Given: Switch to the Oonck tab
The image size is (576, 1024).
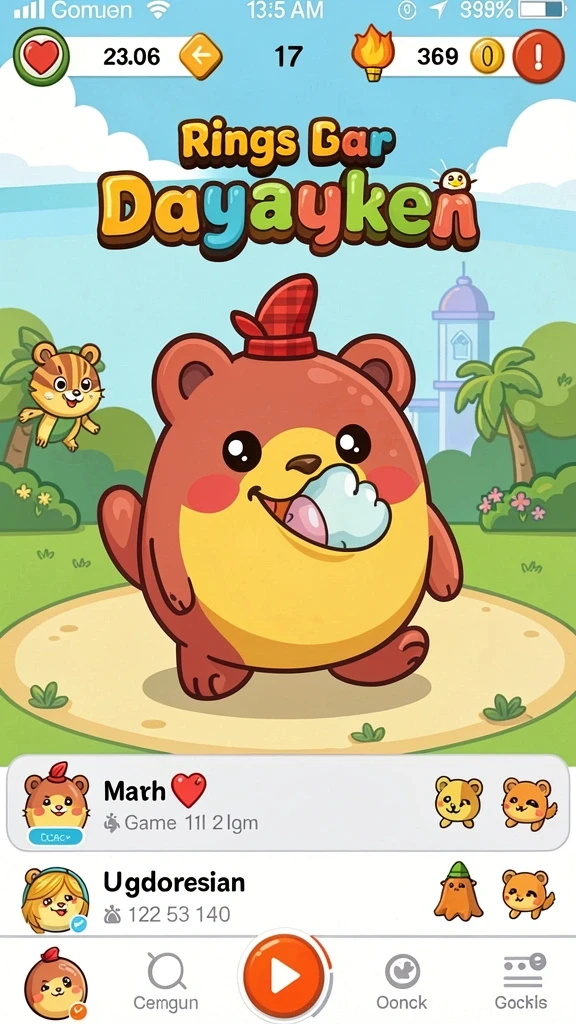Looking at the screenshot, I should (x=402, y=982).
